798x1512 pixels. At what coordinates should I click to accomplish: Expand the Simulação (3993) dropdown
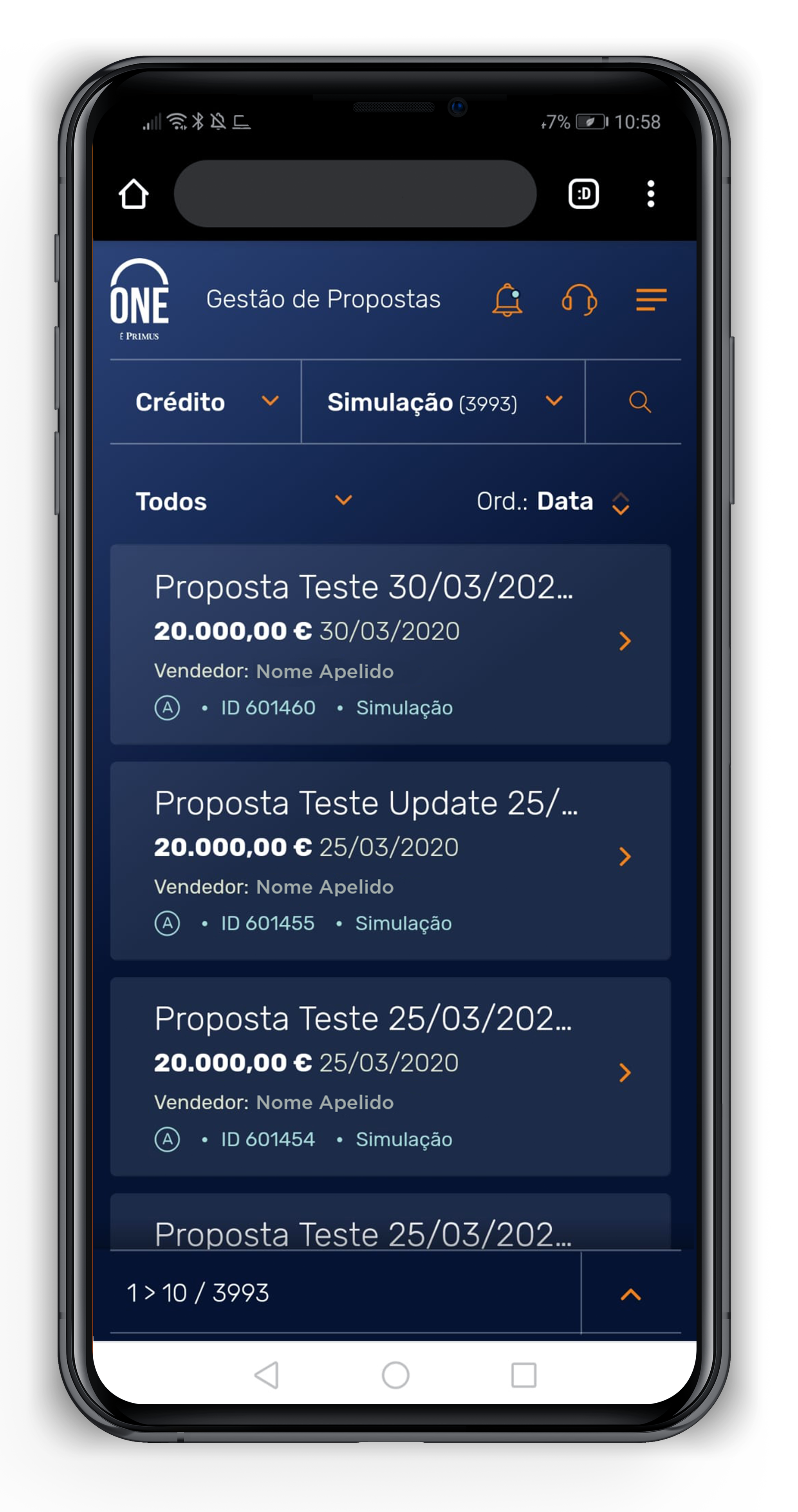coord(444,402)
